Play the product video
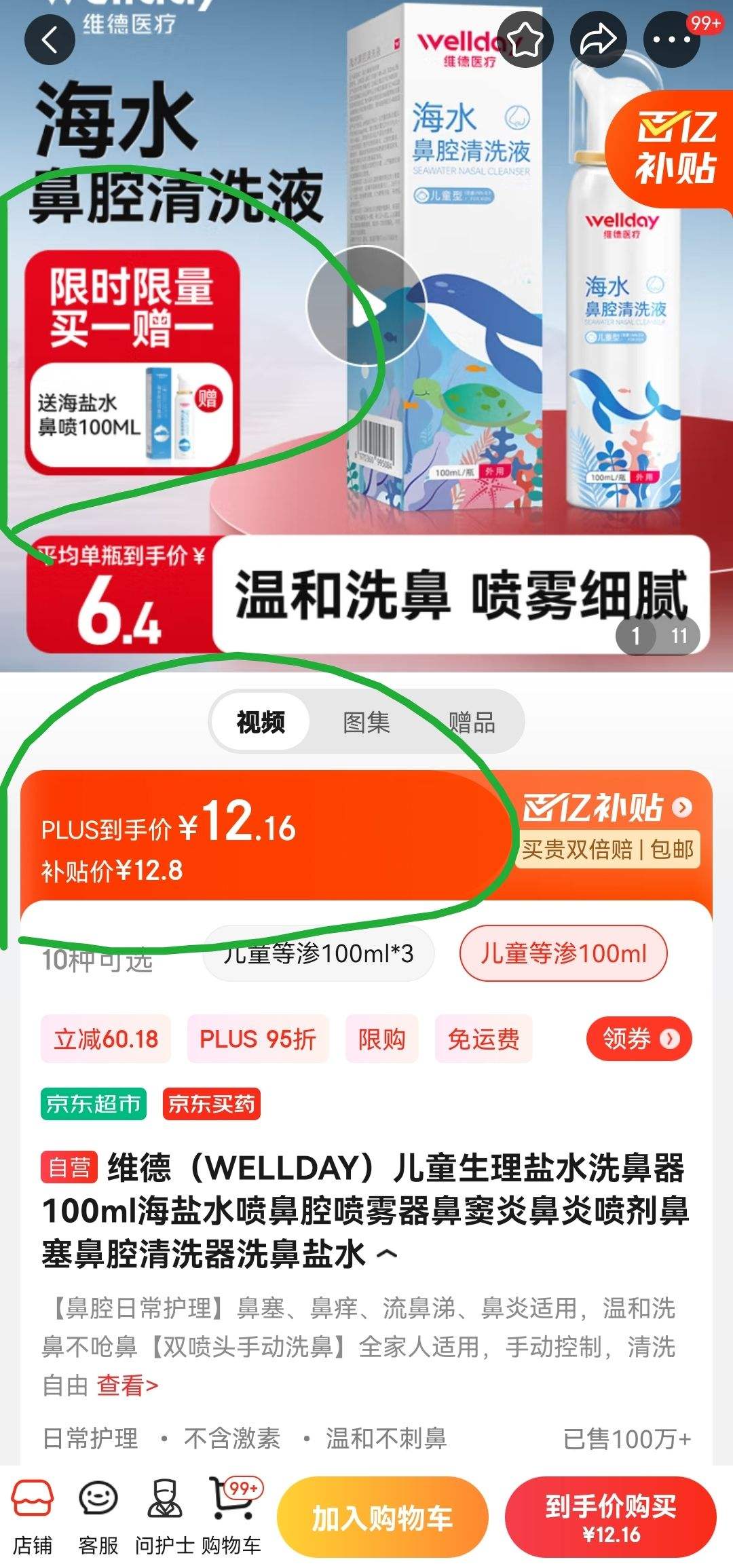Screen dimensions: 733x1568 coord(366,307)
